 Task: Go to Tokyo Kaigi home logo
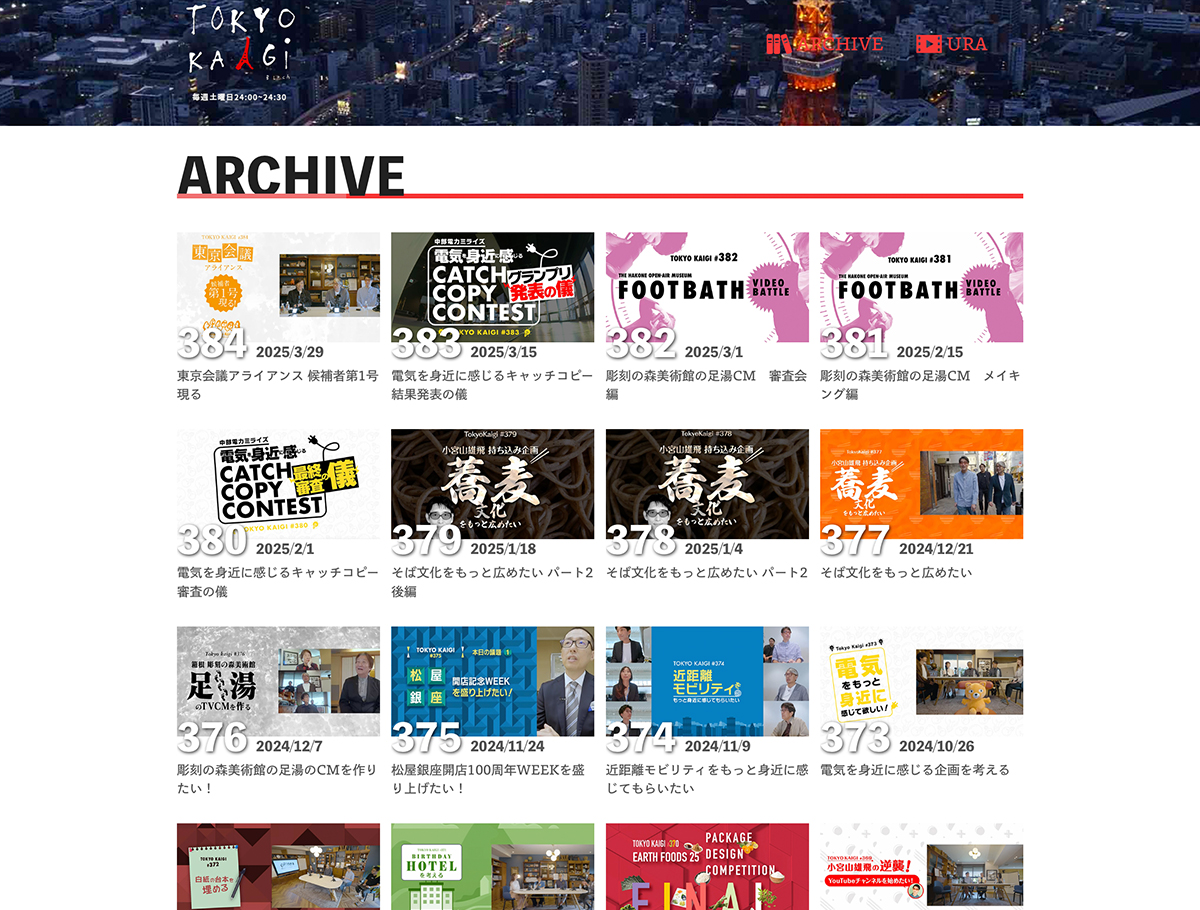[241, 43]
